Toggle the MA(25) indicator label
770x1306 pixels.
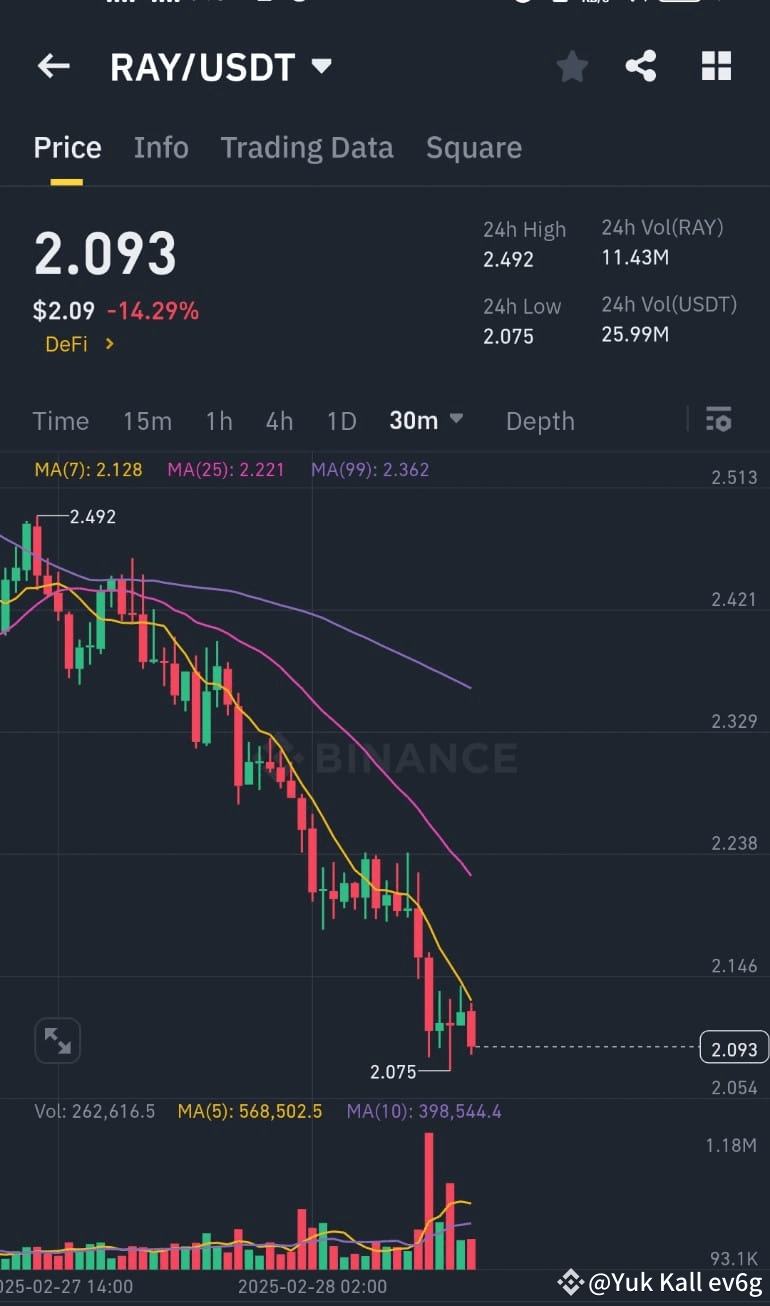tap(225, 469)
